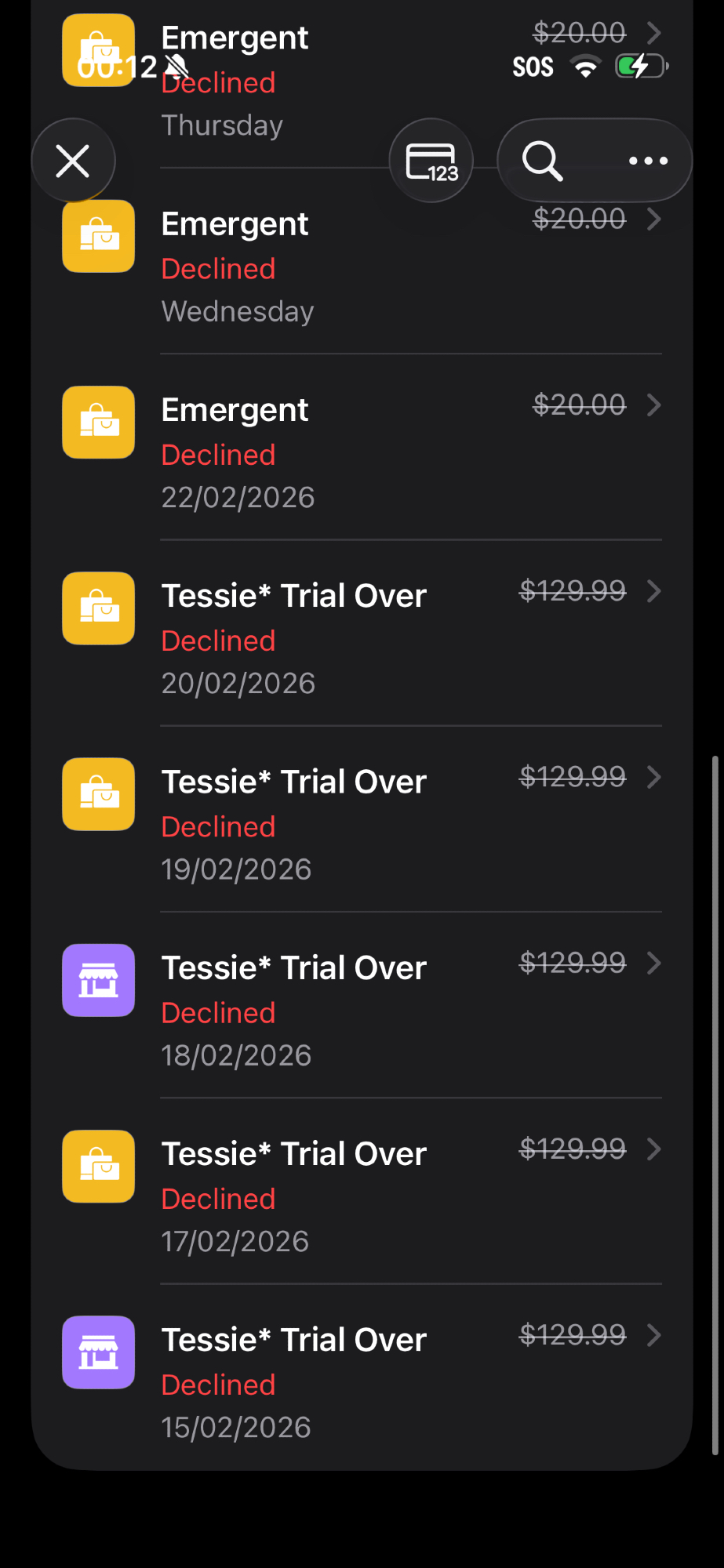Show card number details
This screenshot has width=724, height=1568.
pos(431,161)
